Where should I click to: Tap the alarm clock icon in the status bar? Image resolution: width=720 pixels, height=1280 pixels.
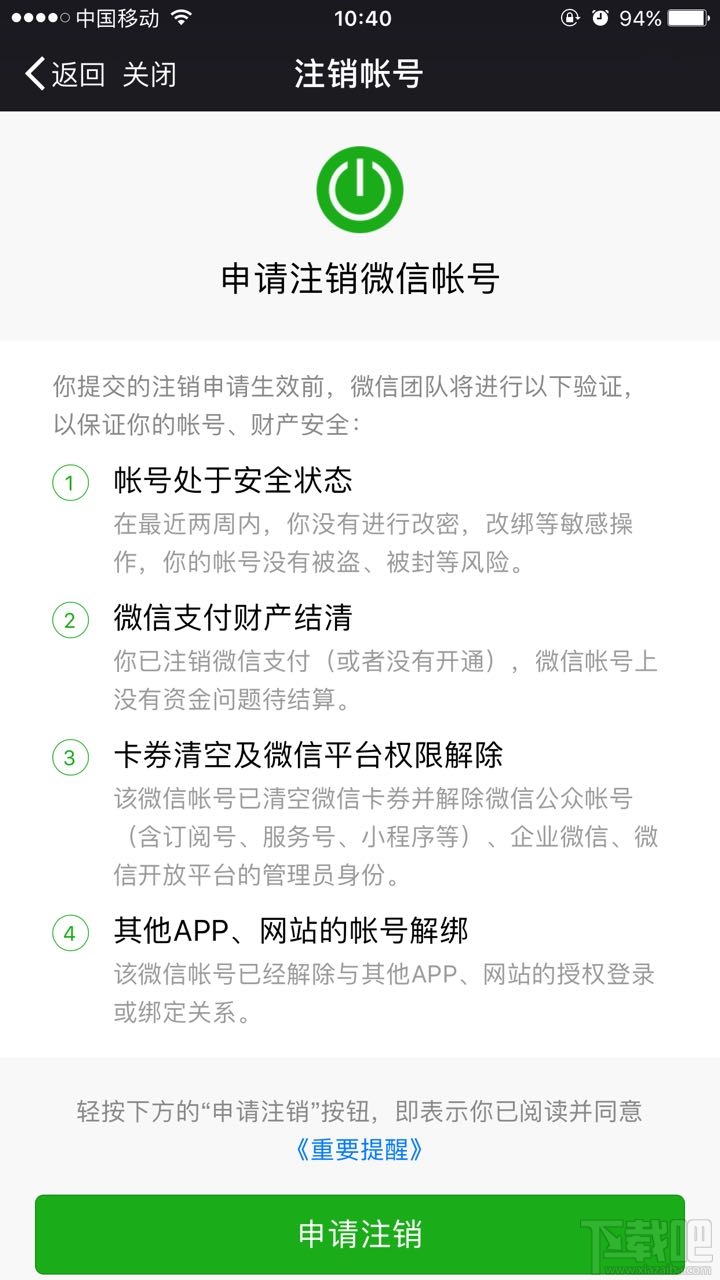pyautogui.click(x=601, y=16)
